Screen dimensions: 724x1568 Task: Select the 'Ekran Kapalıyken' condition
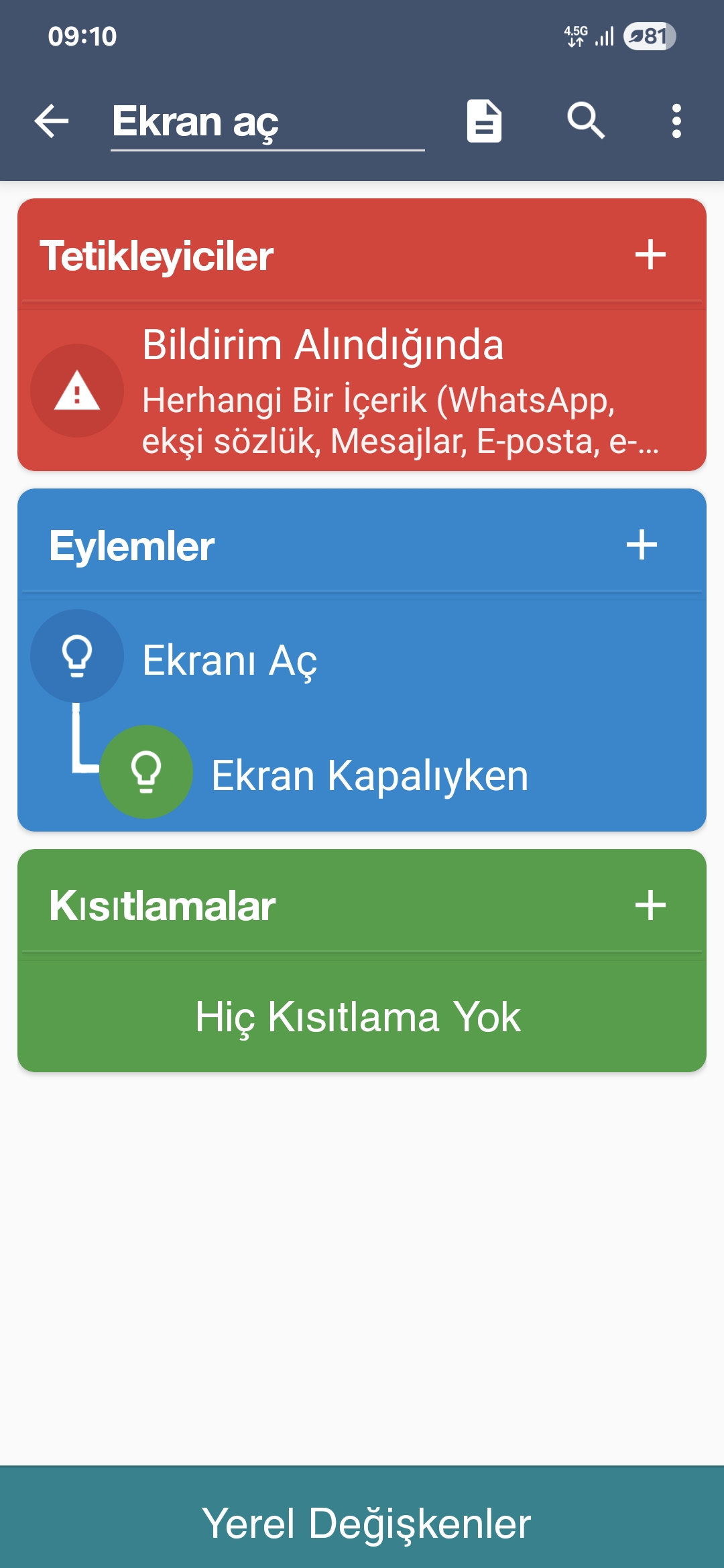click(x=369, y=775)
